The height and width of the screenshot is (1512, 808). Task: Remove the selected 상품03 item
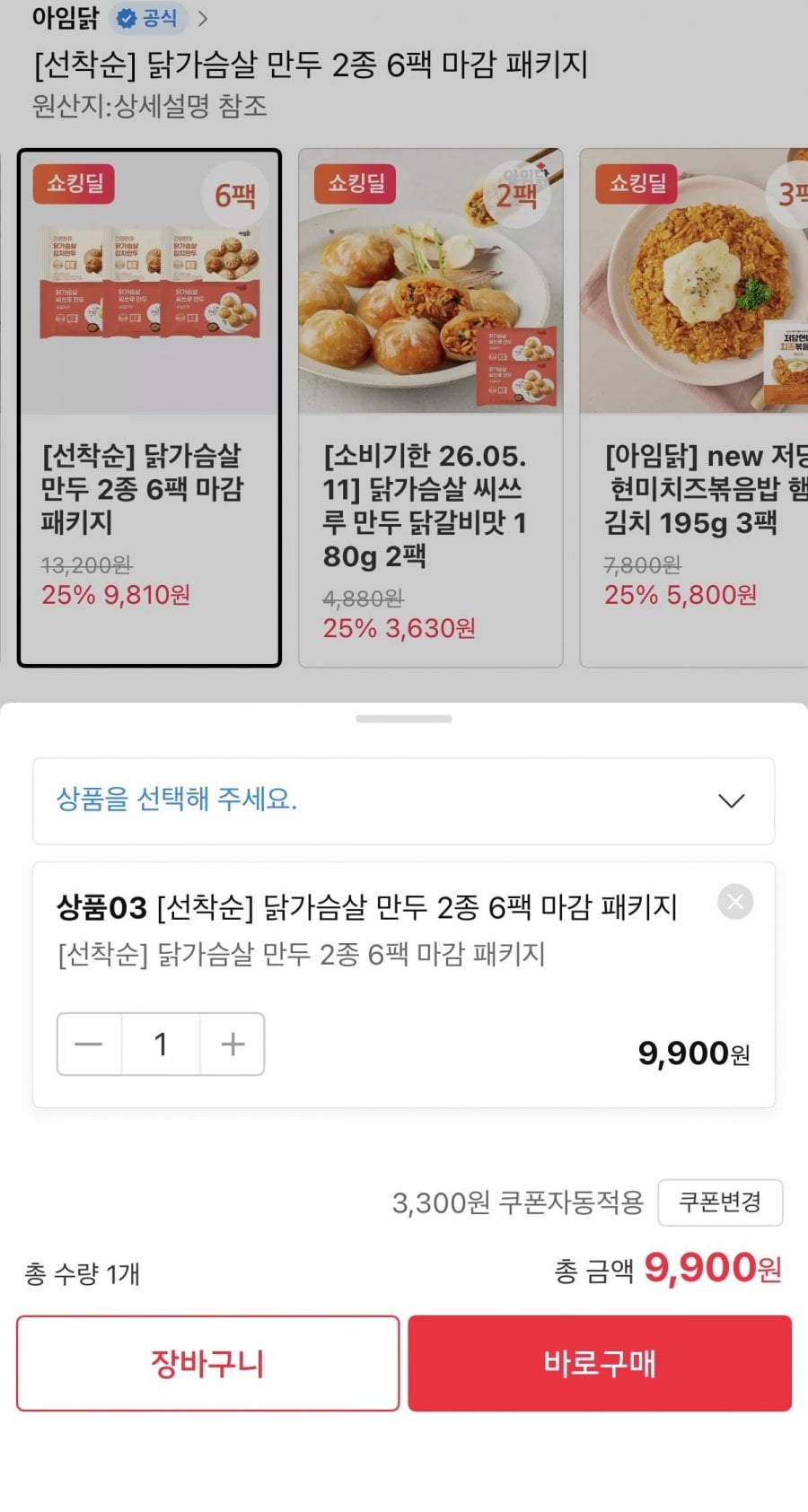[734, 902]
